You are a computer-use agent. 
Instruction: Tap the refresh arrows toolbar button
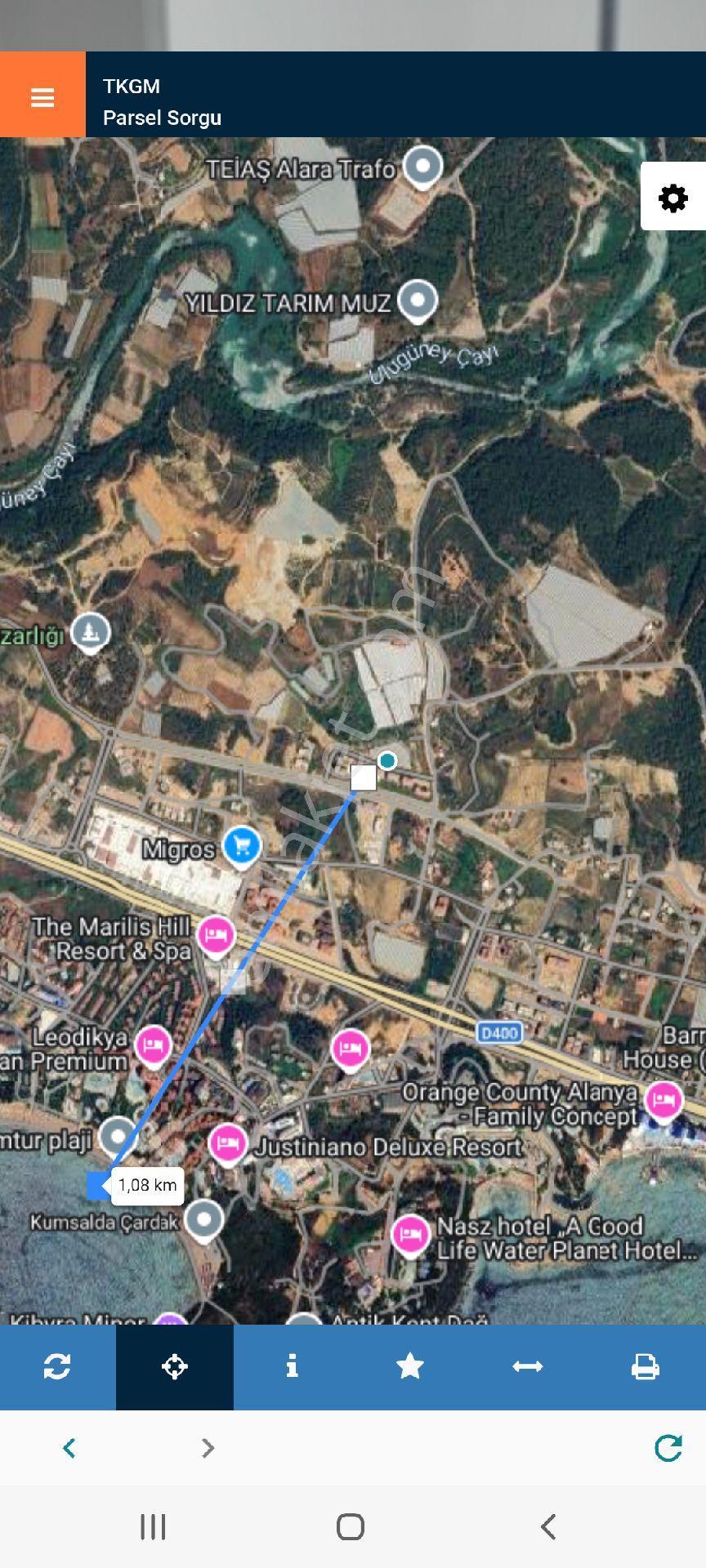click(x=57, y=1366)
